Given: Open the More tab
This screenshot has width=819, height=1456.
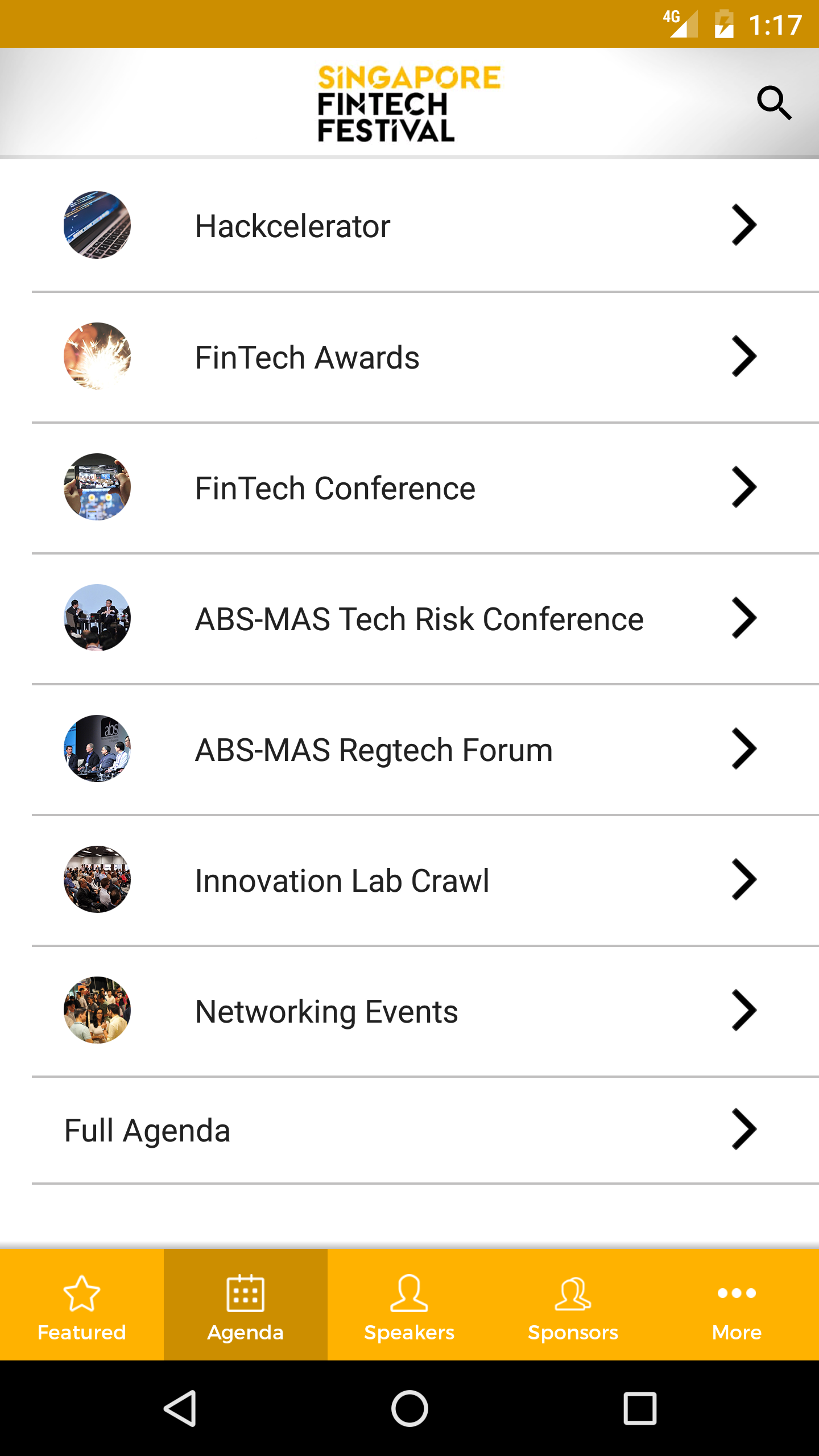Looking at the screenshot, I should click(737, 1305).
